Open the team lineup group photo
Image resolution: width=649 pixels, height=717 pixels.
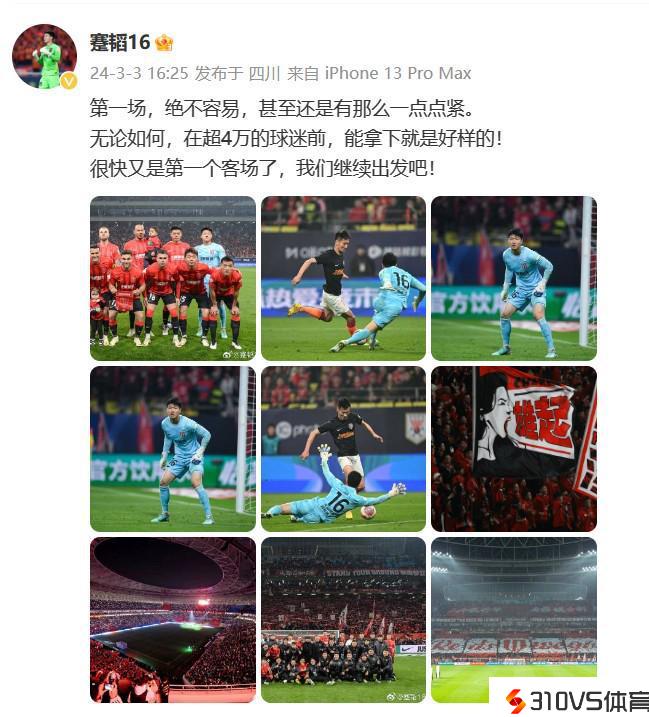pyautogui.click(x=172, y=278)
